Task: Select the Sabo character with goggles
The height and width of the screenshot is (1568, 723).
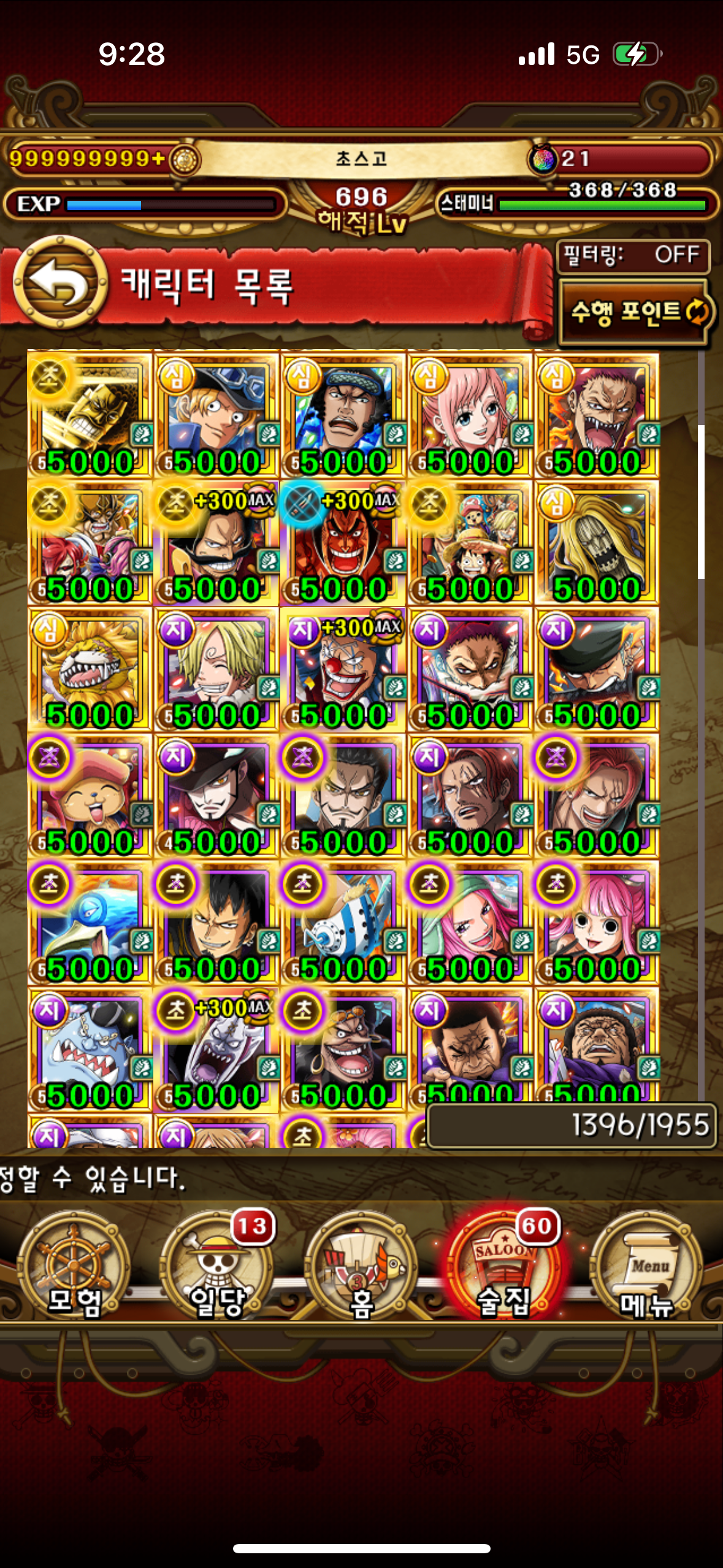Action: pyautogui.click(x=216, y=414)
